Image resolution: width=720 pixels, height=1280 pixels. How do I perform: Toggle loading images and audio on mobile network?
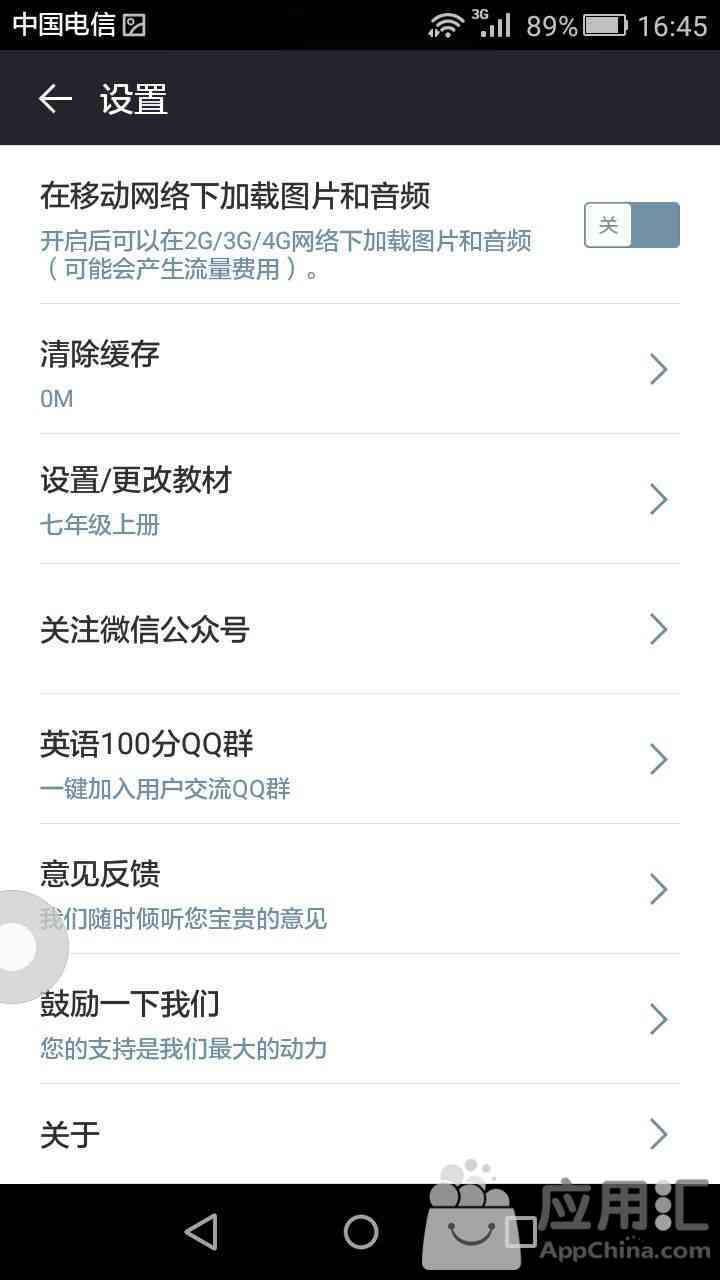(631, 225)
